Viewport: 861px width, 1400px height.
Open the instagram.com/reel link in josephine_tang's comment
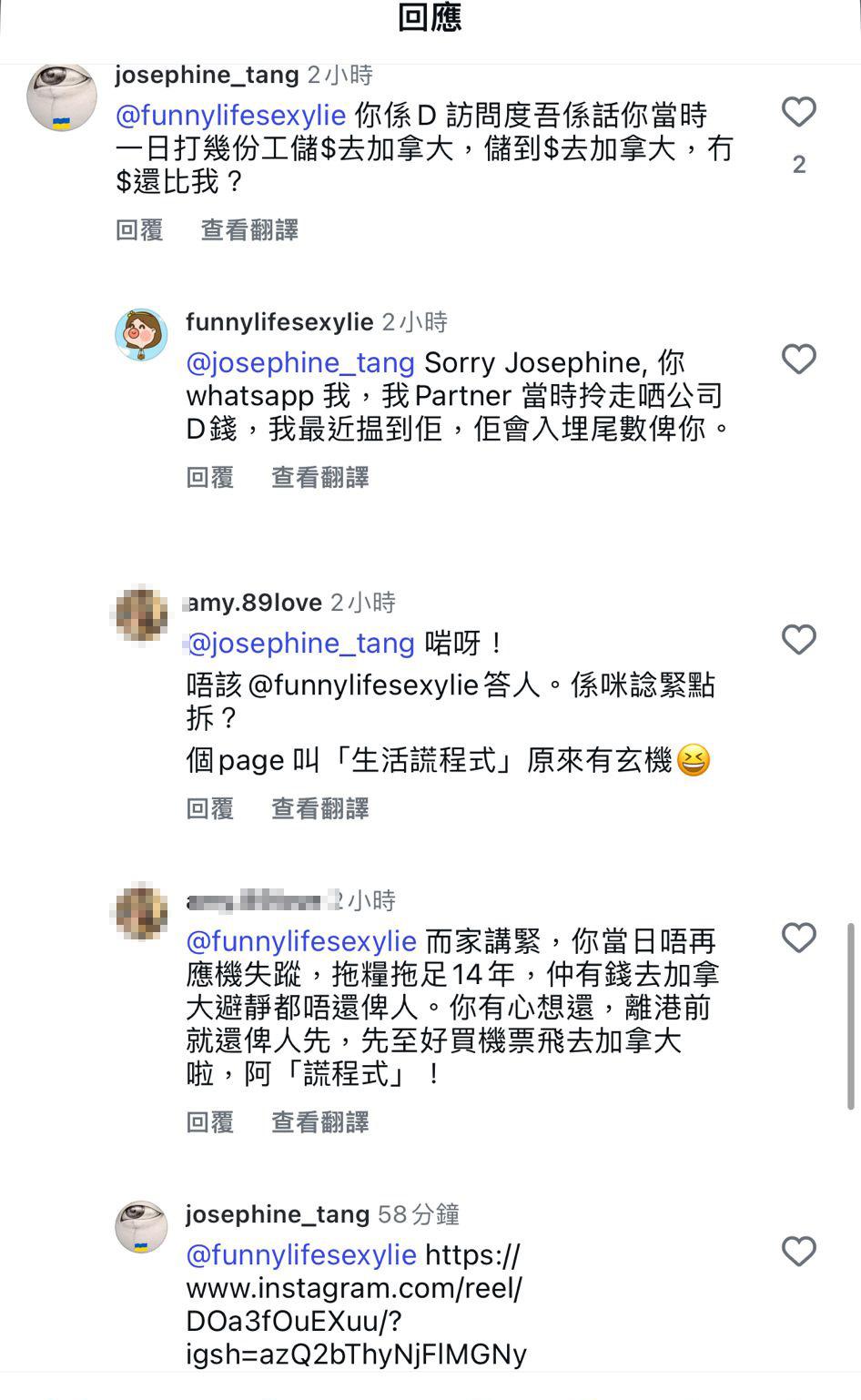point(355,1305)
